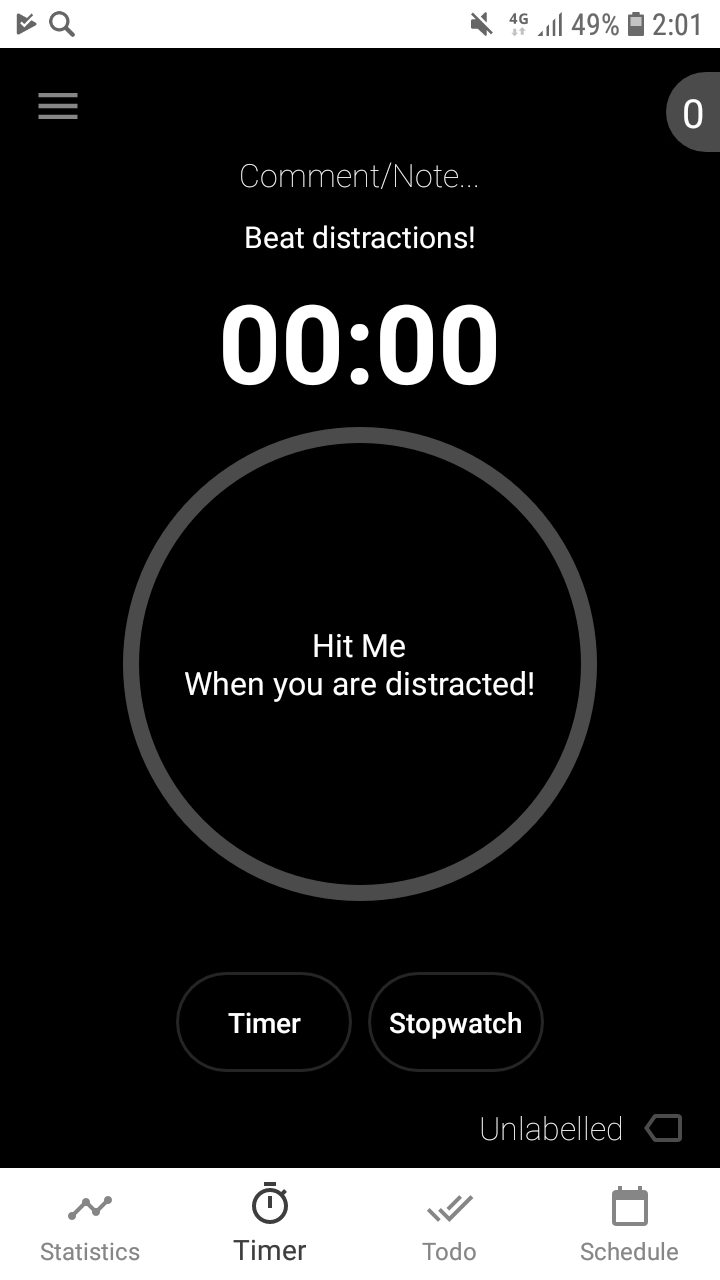Tap the Comment/Note field
This screenshot has width=720, height=1280.
360,177
